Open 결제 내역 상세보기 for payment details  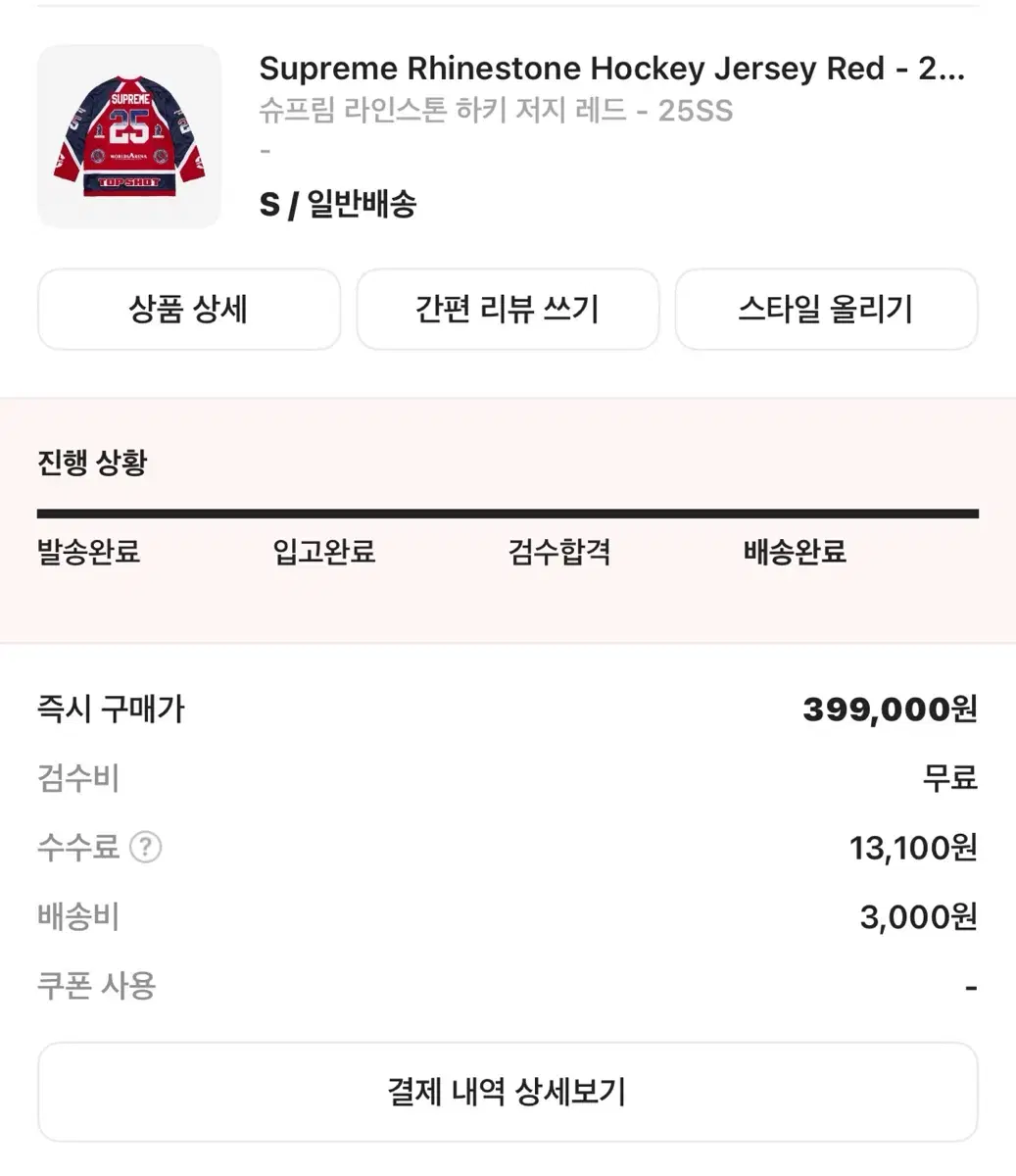pos(508,1091)
